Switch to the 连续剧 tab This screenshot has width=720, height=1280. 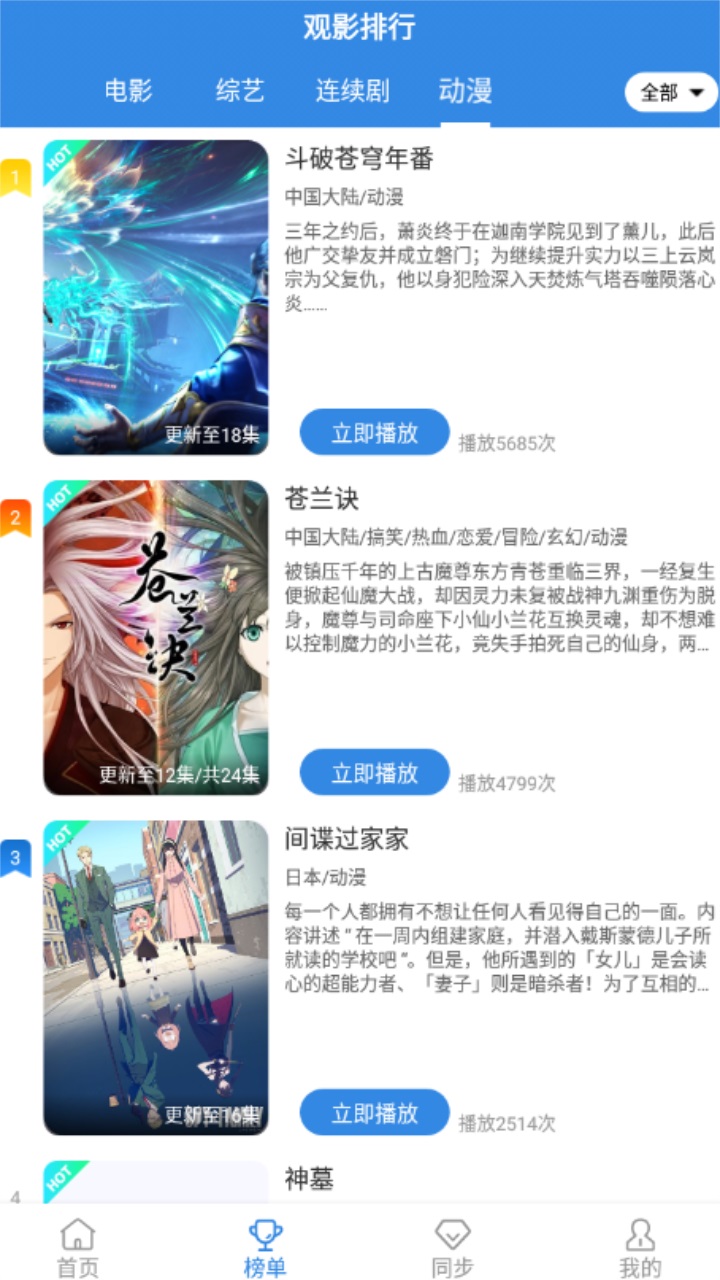(352, 92)
